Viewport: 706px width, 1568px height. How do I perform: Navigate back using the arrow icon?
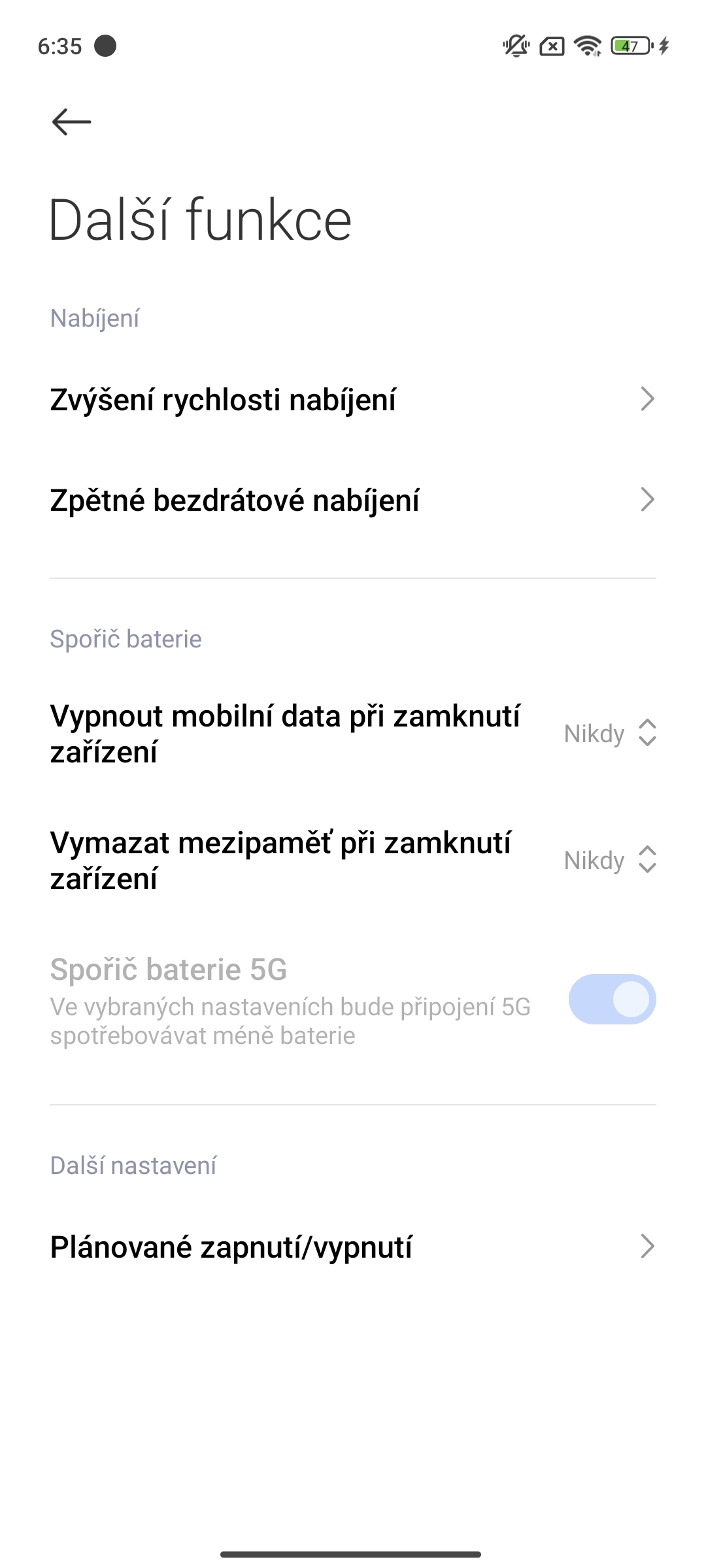[71, 122]
